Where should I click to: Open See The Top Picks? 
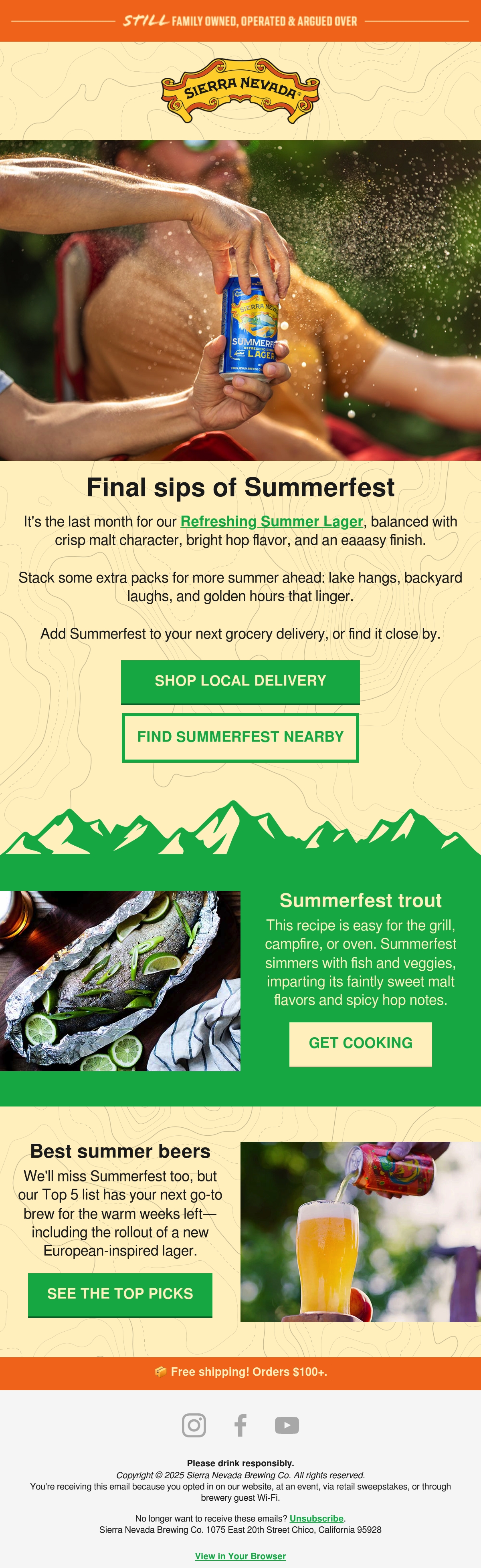[x=120, y=1295]
